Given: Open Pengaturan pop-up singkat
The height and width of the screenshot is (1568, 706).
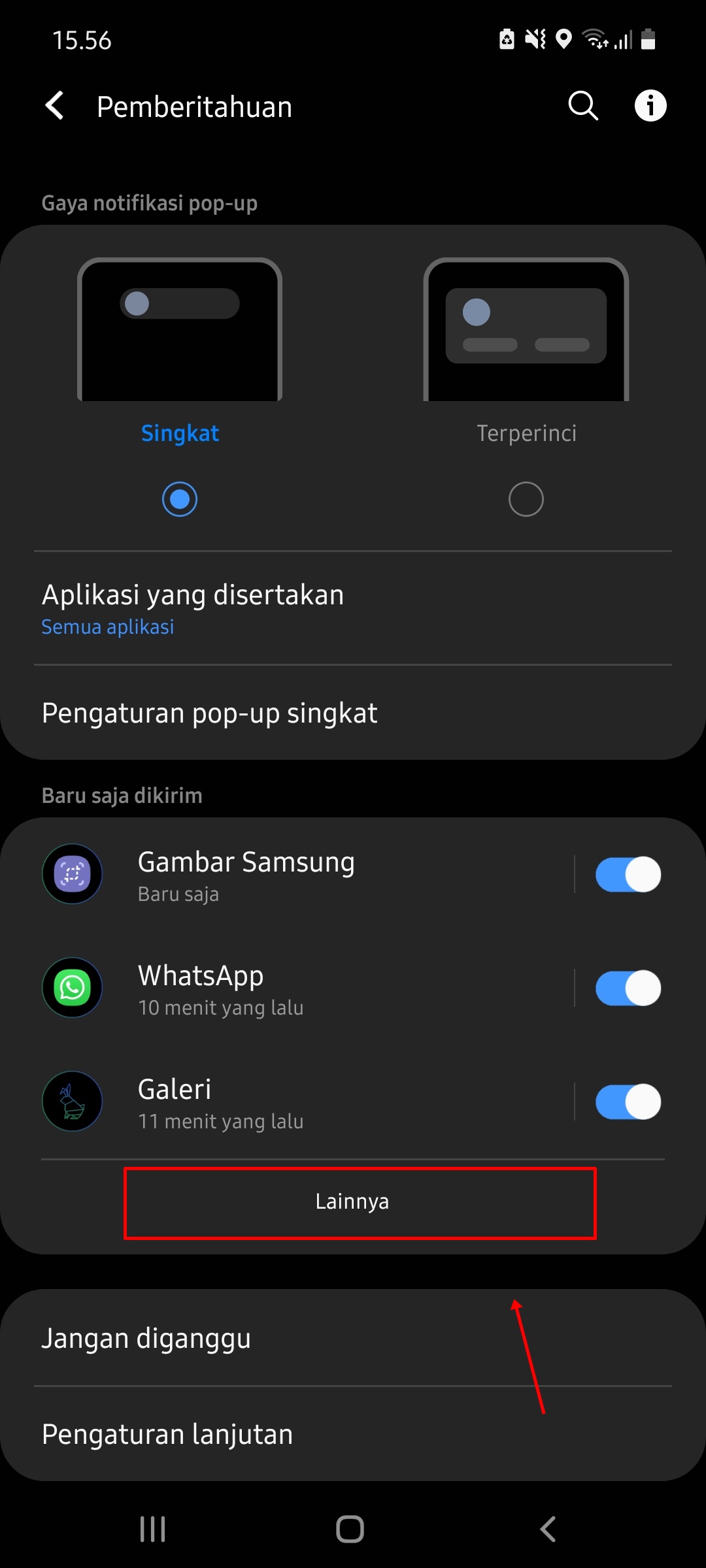Looking at the screenshot, I should click(x=353, y=713).
